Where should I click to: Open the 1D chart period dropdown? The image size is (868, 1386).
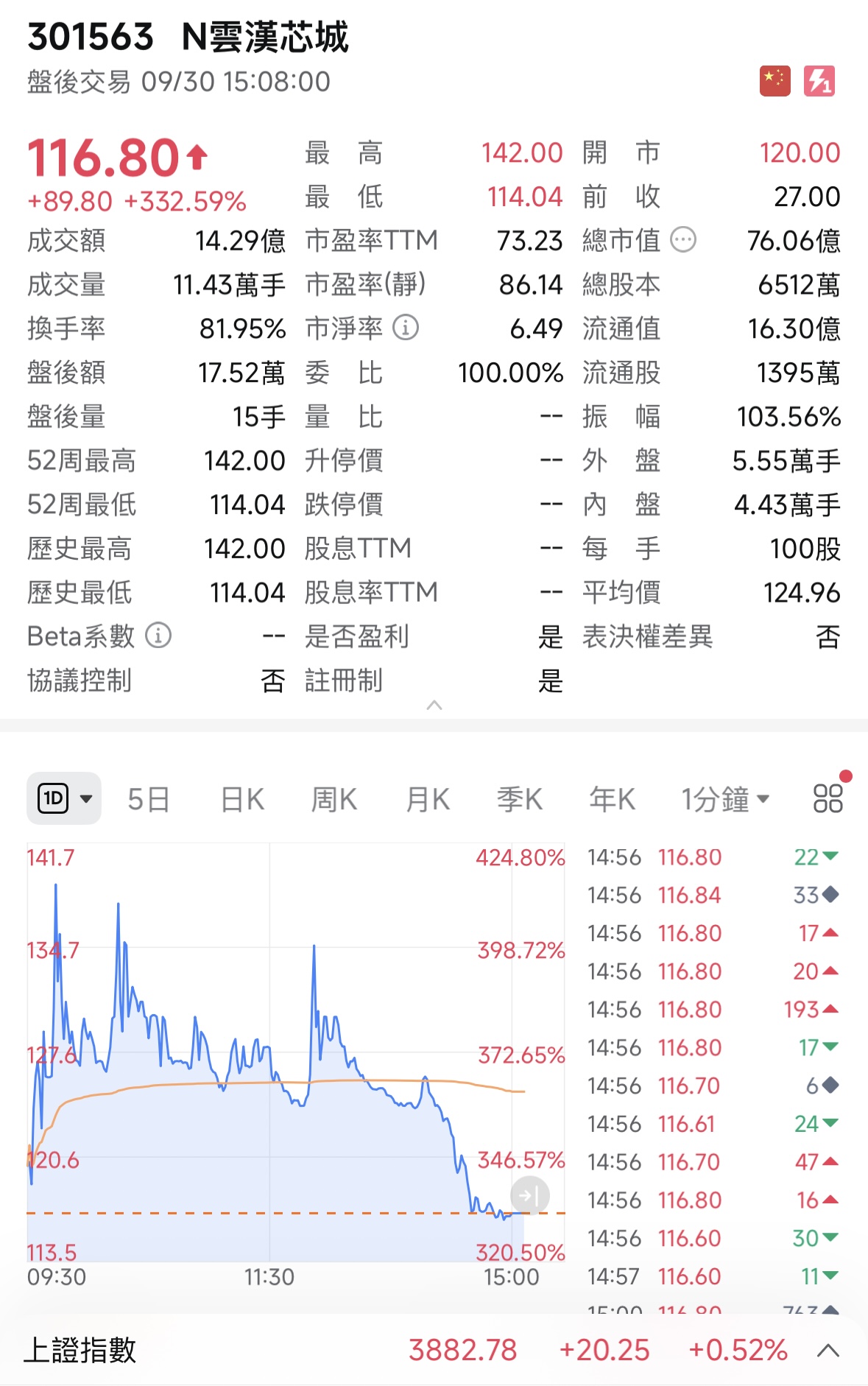point(64,798)
